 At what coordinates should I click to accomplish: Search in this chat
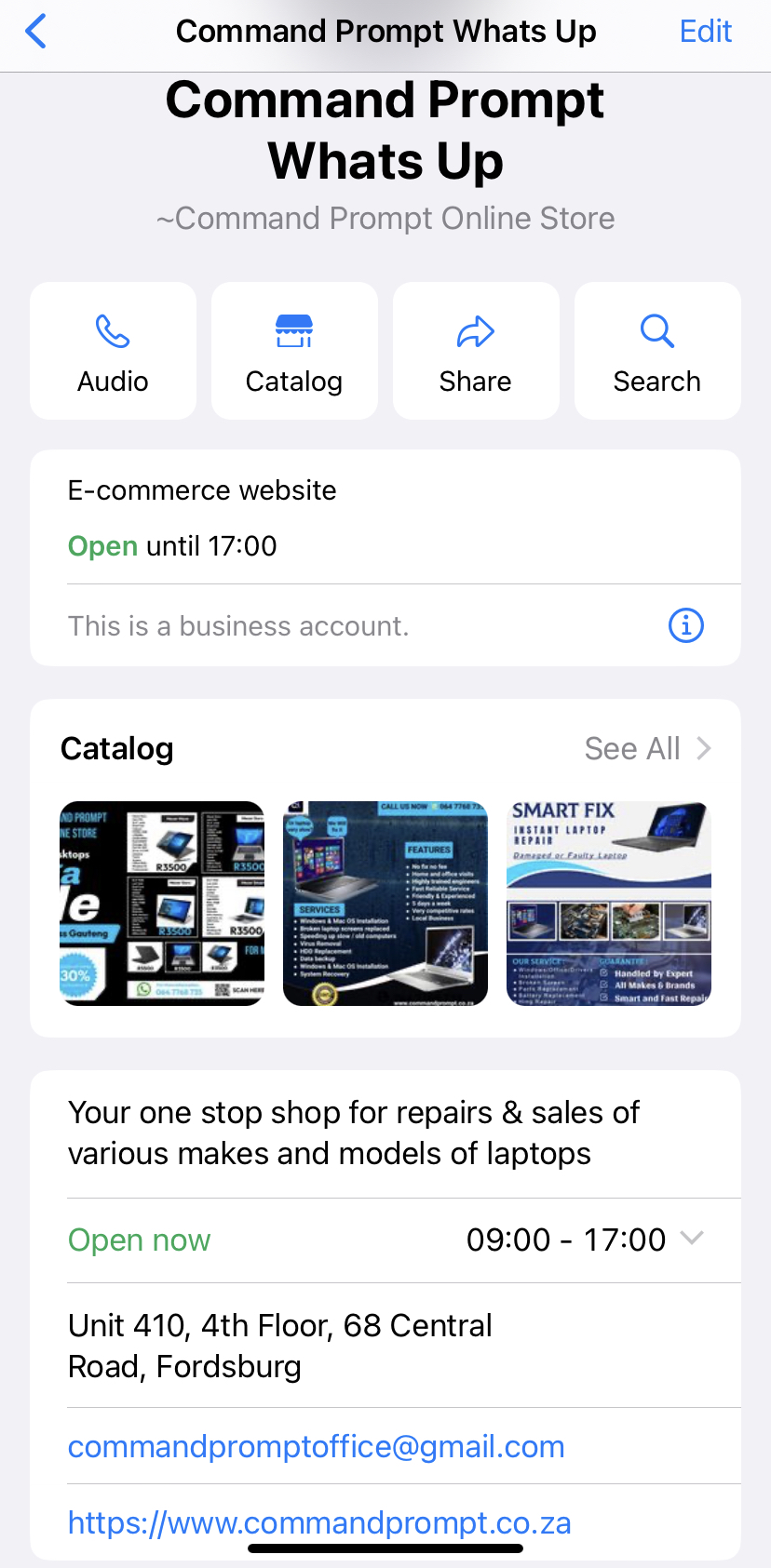pyautogui.click(x=657, y=352)
